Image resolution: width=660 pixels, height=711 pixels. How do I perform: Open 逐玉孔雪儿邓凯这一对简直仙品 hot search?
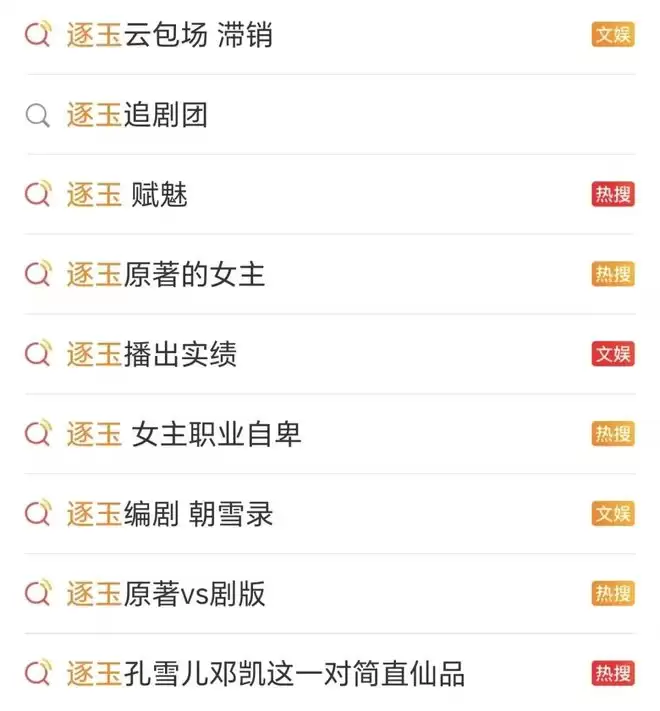266,673
